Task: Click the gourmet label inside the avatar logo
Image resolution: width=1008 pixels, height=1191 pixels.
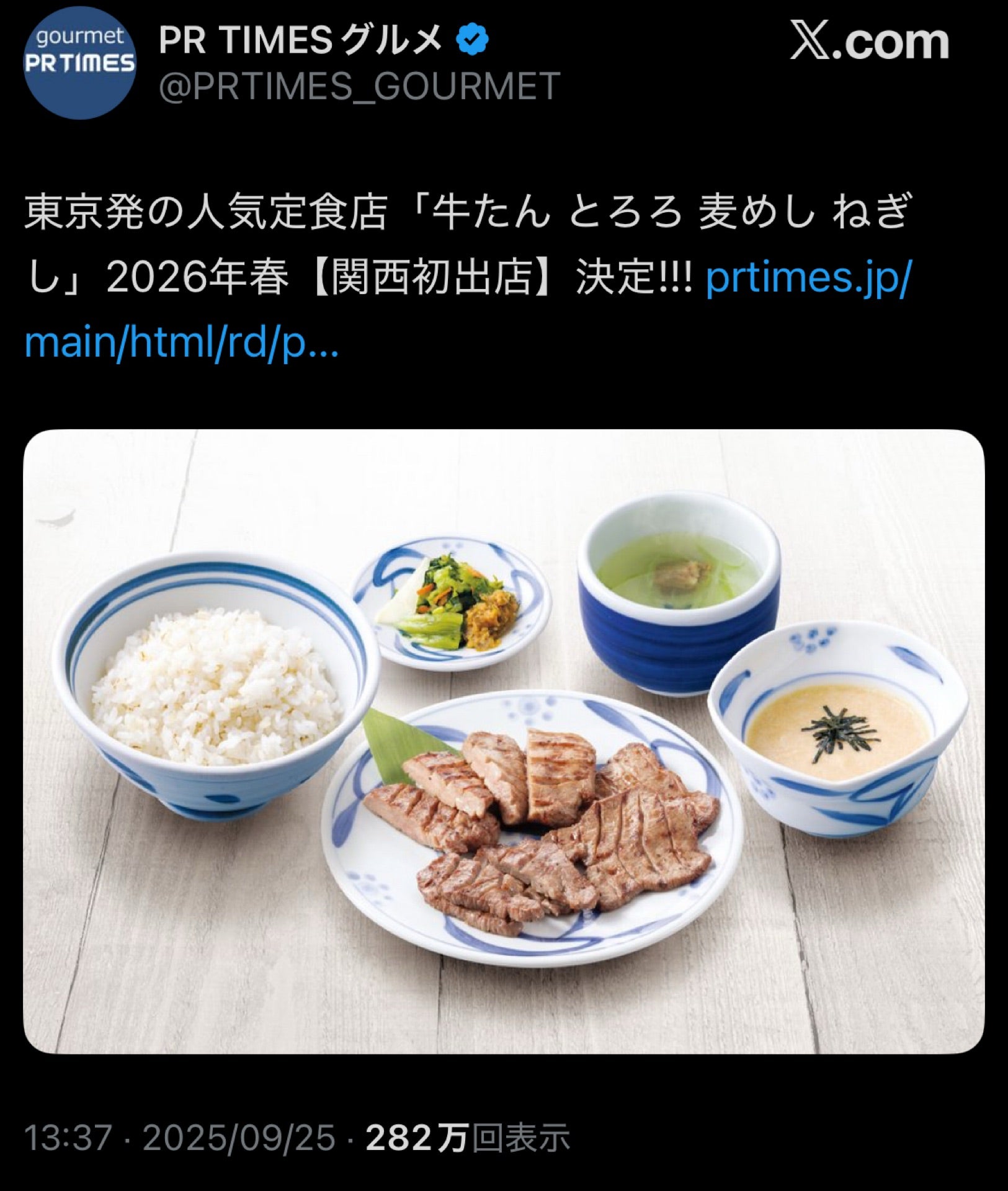Action: tap(79, 36)
